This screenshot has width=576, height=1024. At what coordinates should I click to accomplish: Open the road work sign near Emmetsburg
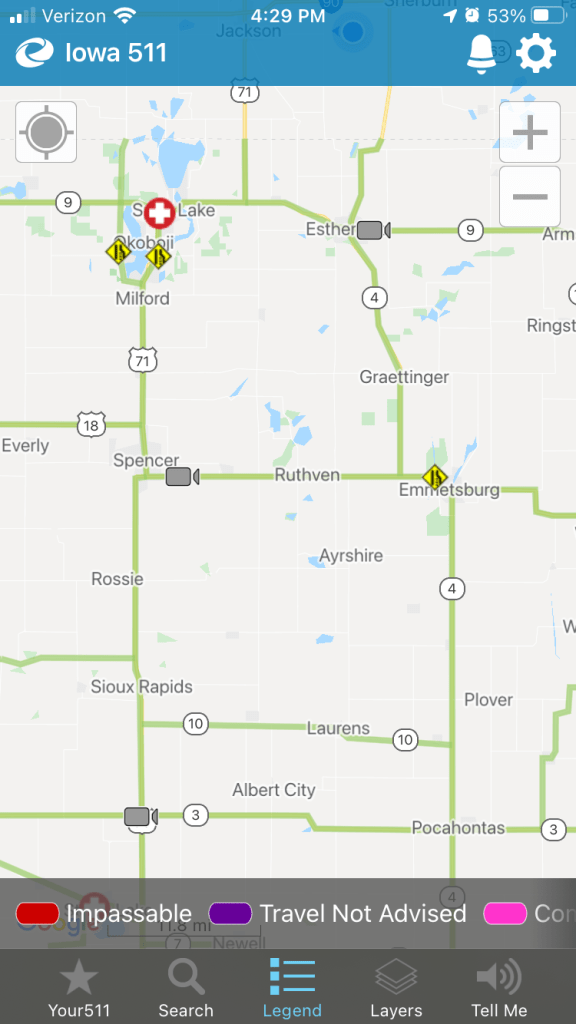pyautogui.click(x=435, y=477)
